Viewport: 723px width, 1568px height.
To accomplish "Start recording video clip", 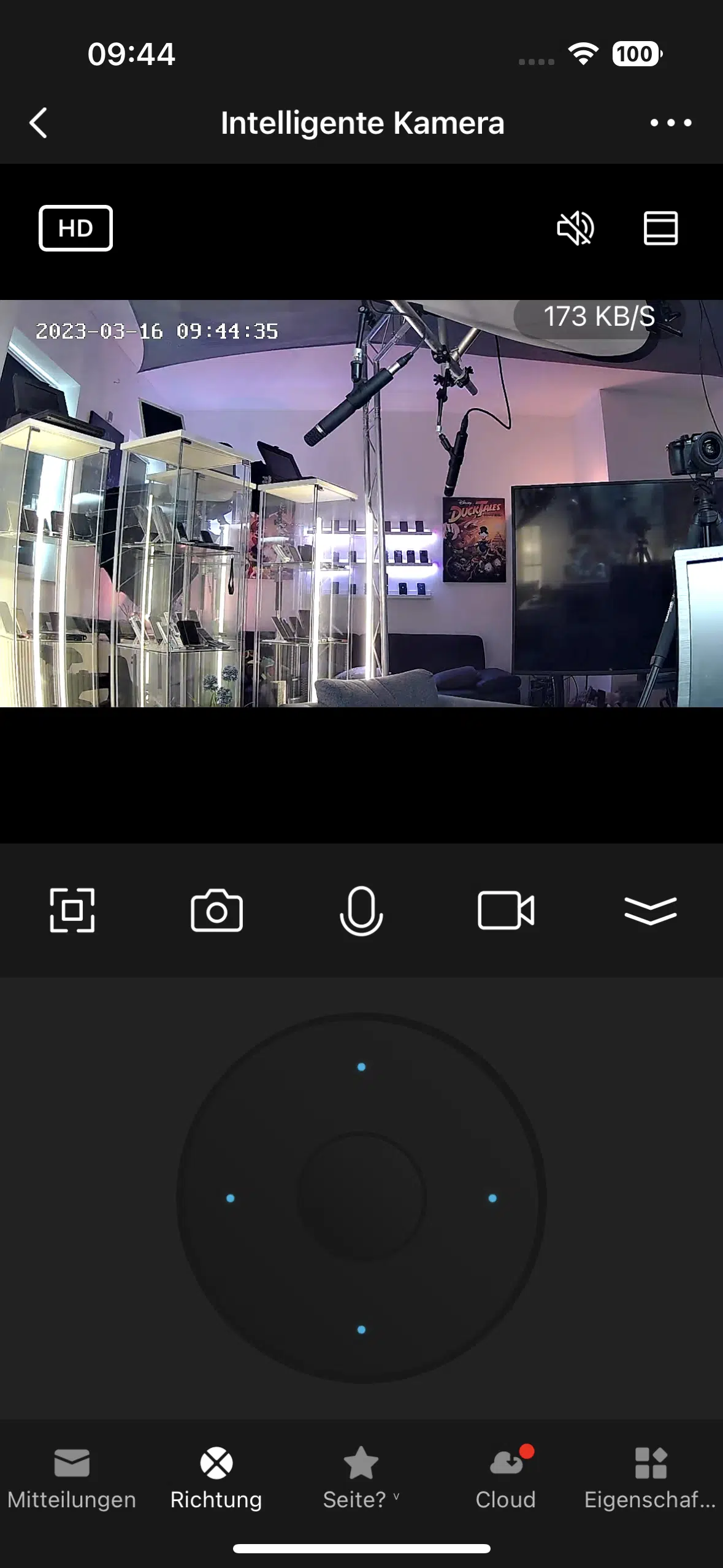I will coord(506,910).
